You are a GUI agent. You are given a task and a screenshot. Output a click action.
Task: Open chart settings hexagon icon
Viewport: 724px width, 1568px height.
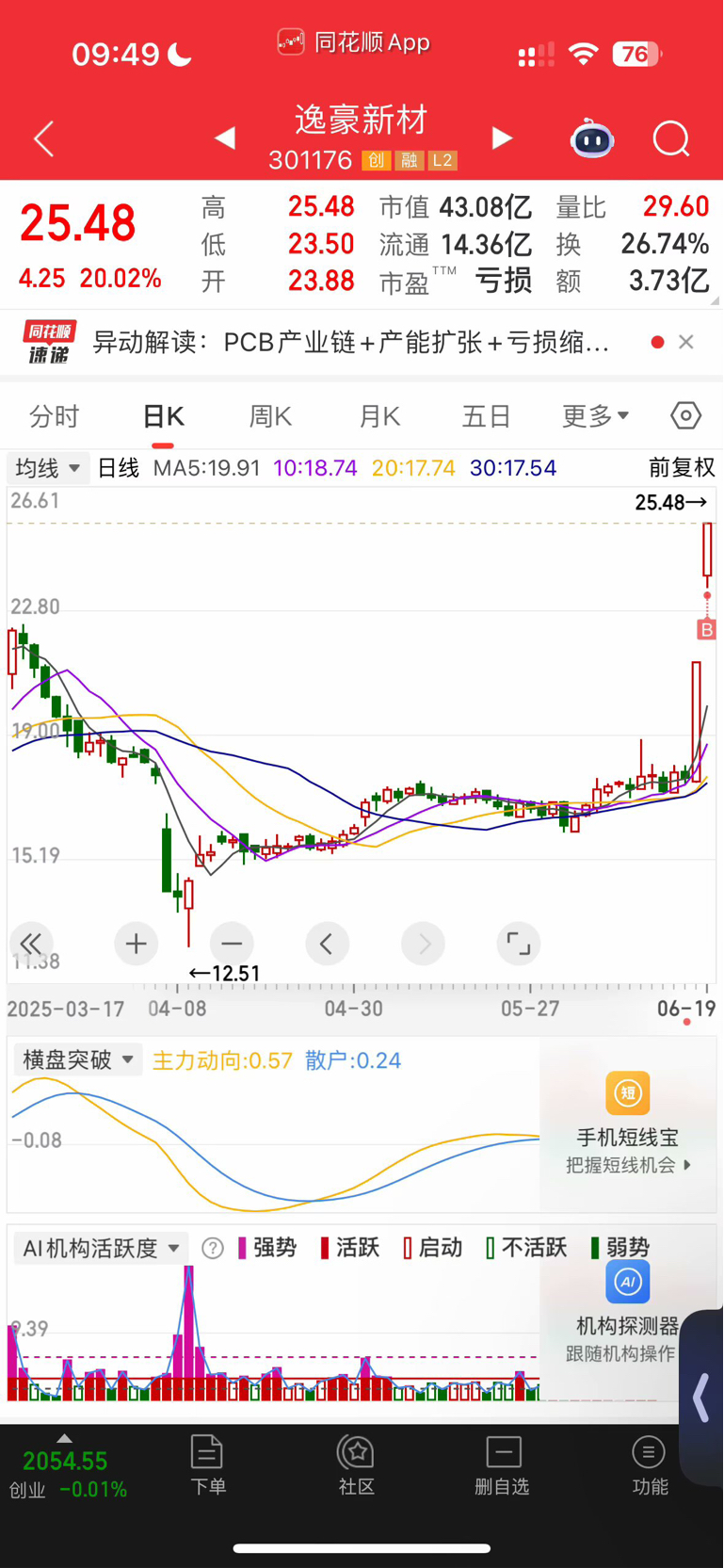click(x=686, y=416)
